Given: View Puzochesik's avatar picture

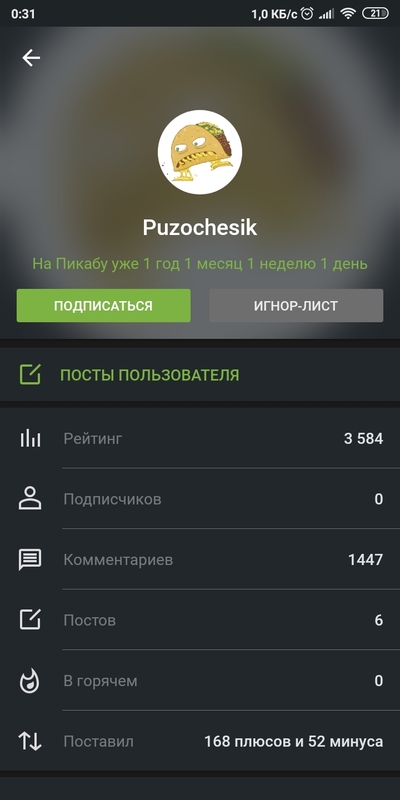Looking at the screenshot, I should click(200, 152).
